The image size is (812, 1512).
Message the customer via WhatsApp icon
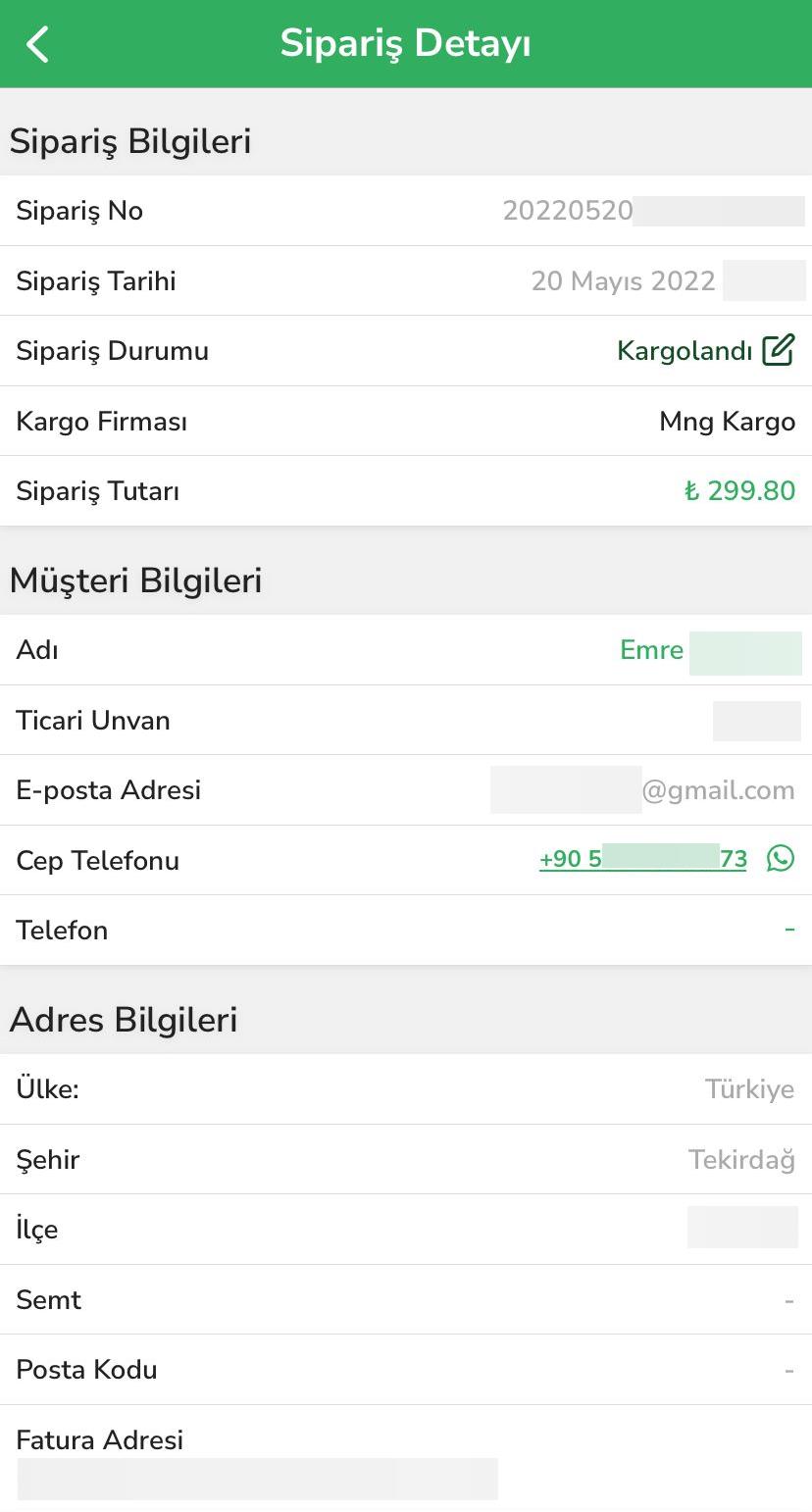tap(781, 859)
